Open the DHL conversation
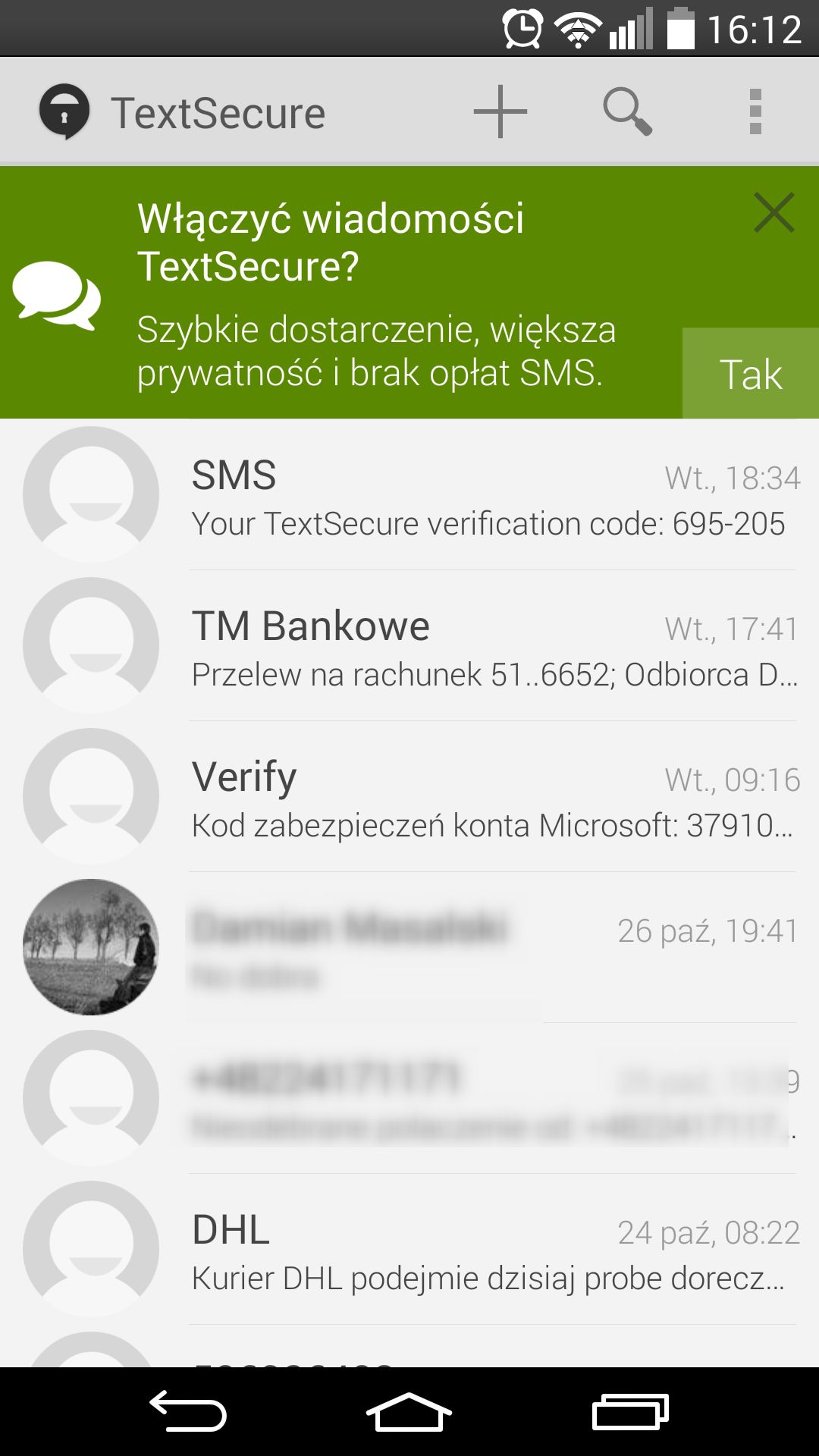Viewport: 819px width, 1456px height. tap(409, 1249)
